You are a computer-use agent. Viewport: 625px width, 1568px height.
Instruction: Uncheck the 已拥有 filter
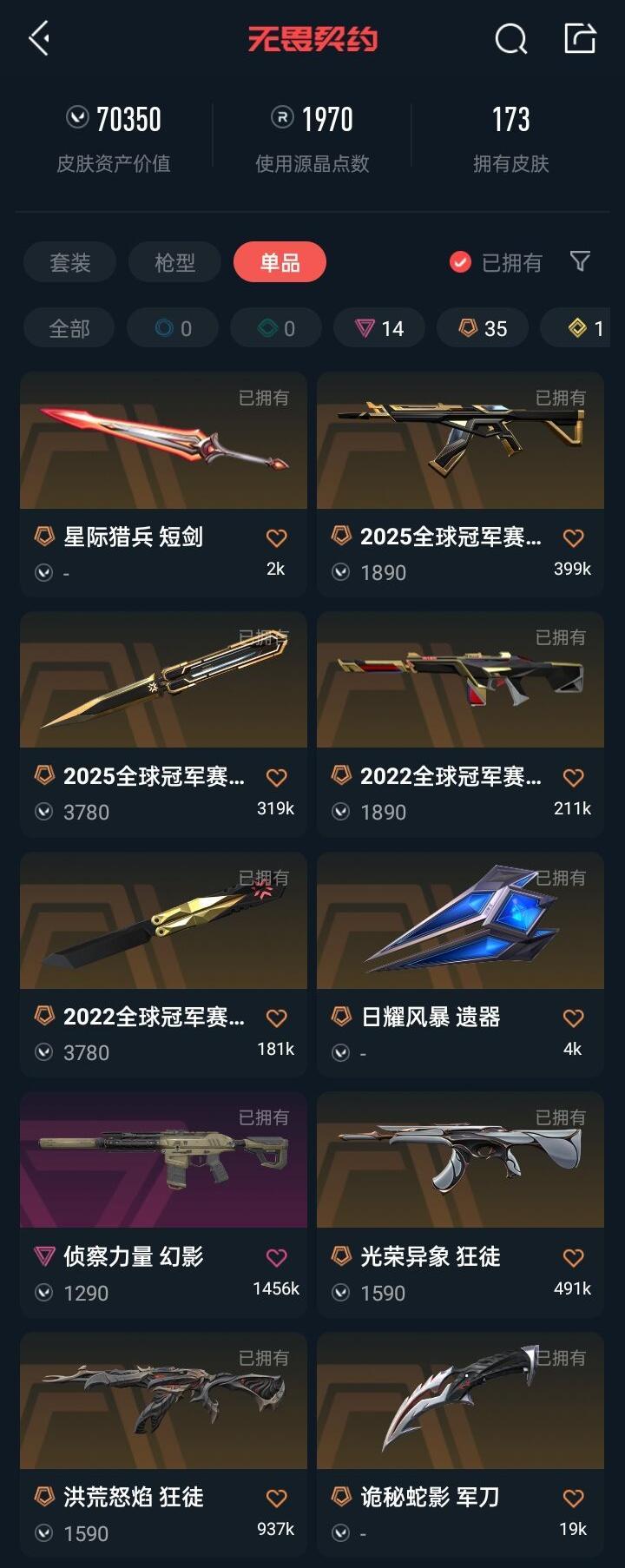coord(496,262)
